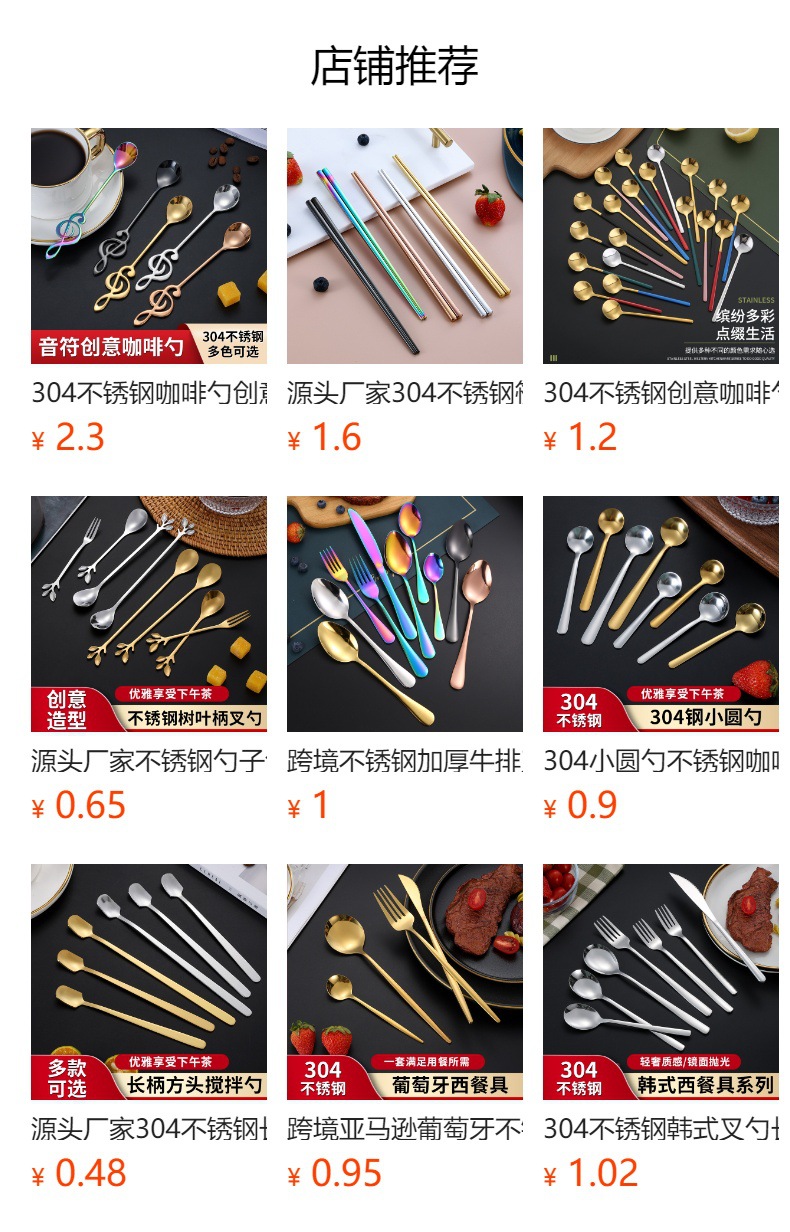The width and height of the screenshot is (790, 1232).
Task: Select the Portuguese cutlery set priced ¥0.95
Action: tap(405, 982)
